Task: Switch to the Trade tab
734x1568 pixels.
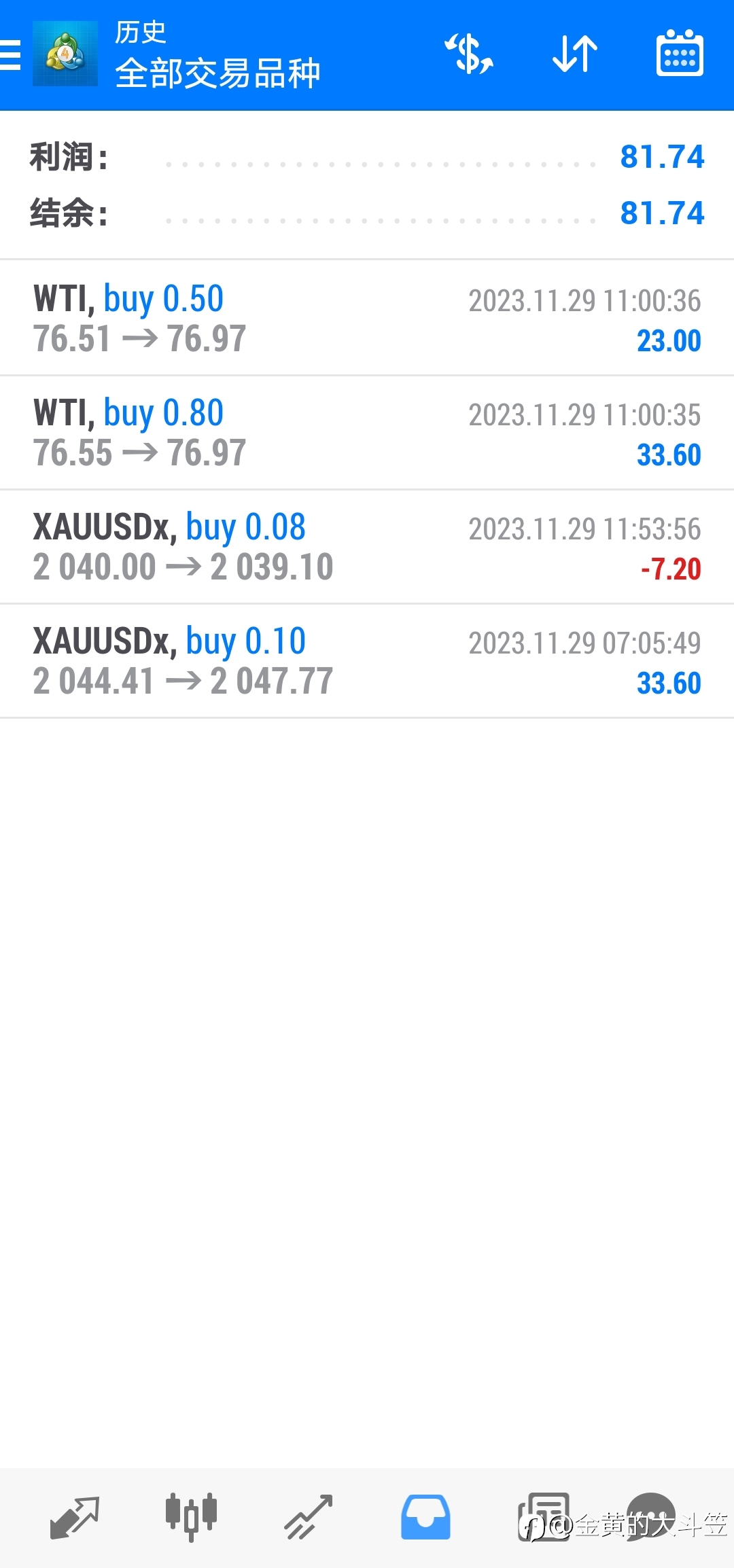Action: tap(309, 1517)
